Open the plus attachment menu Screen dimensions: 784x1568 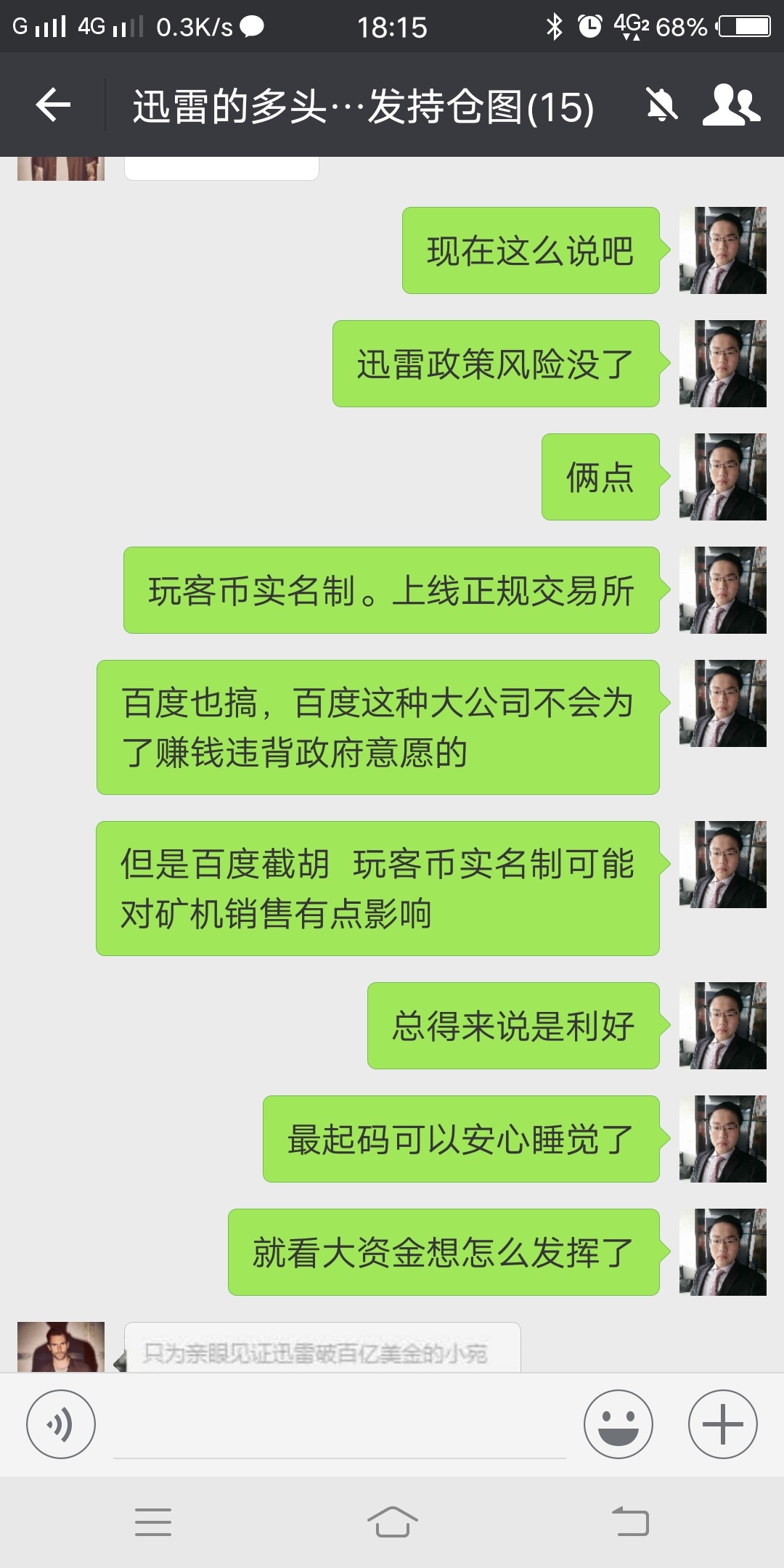[723, 1424]
